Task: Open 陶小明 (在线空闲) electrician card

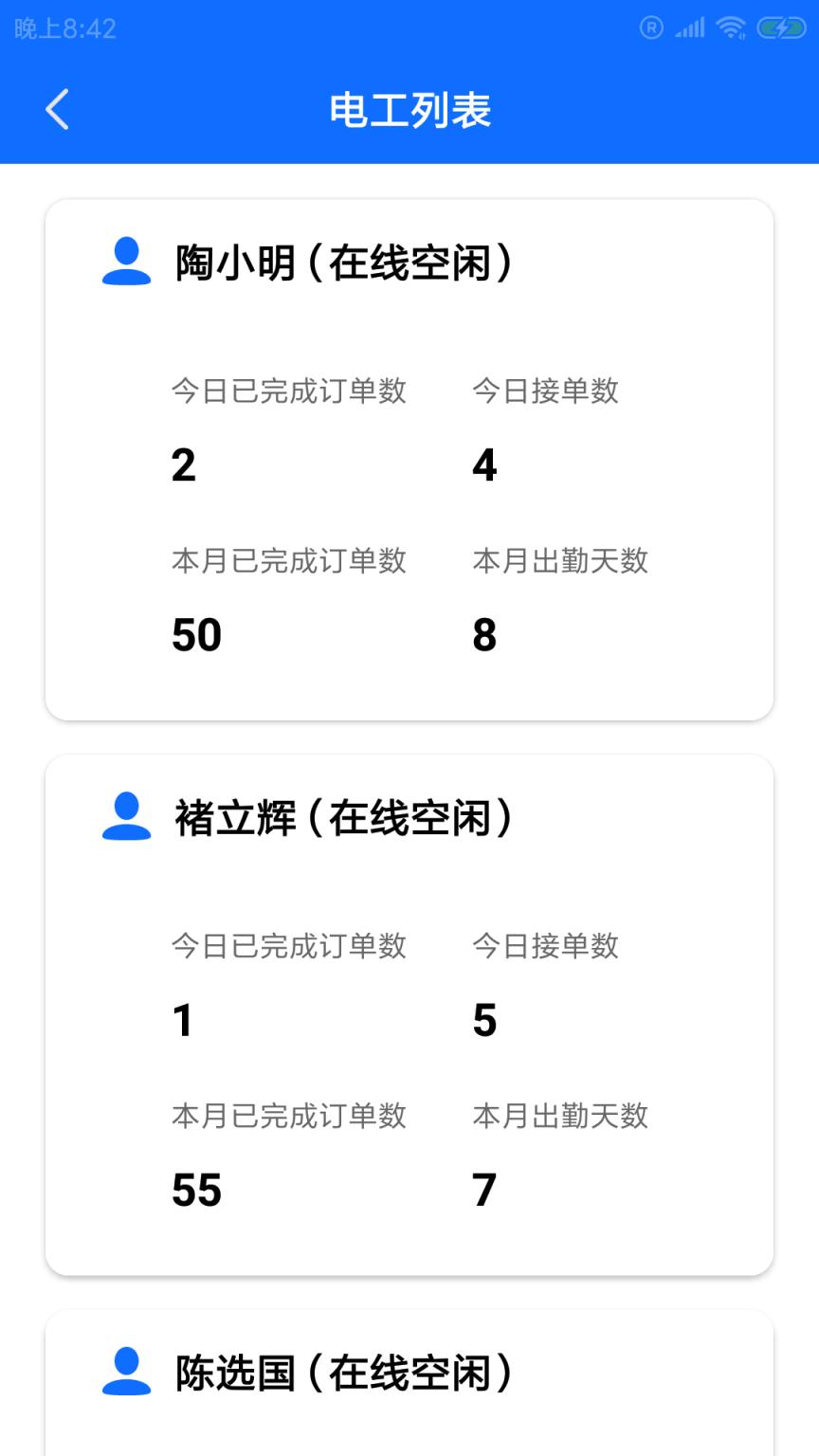Action: pyautogui.click(x=408, y=455)
